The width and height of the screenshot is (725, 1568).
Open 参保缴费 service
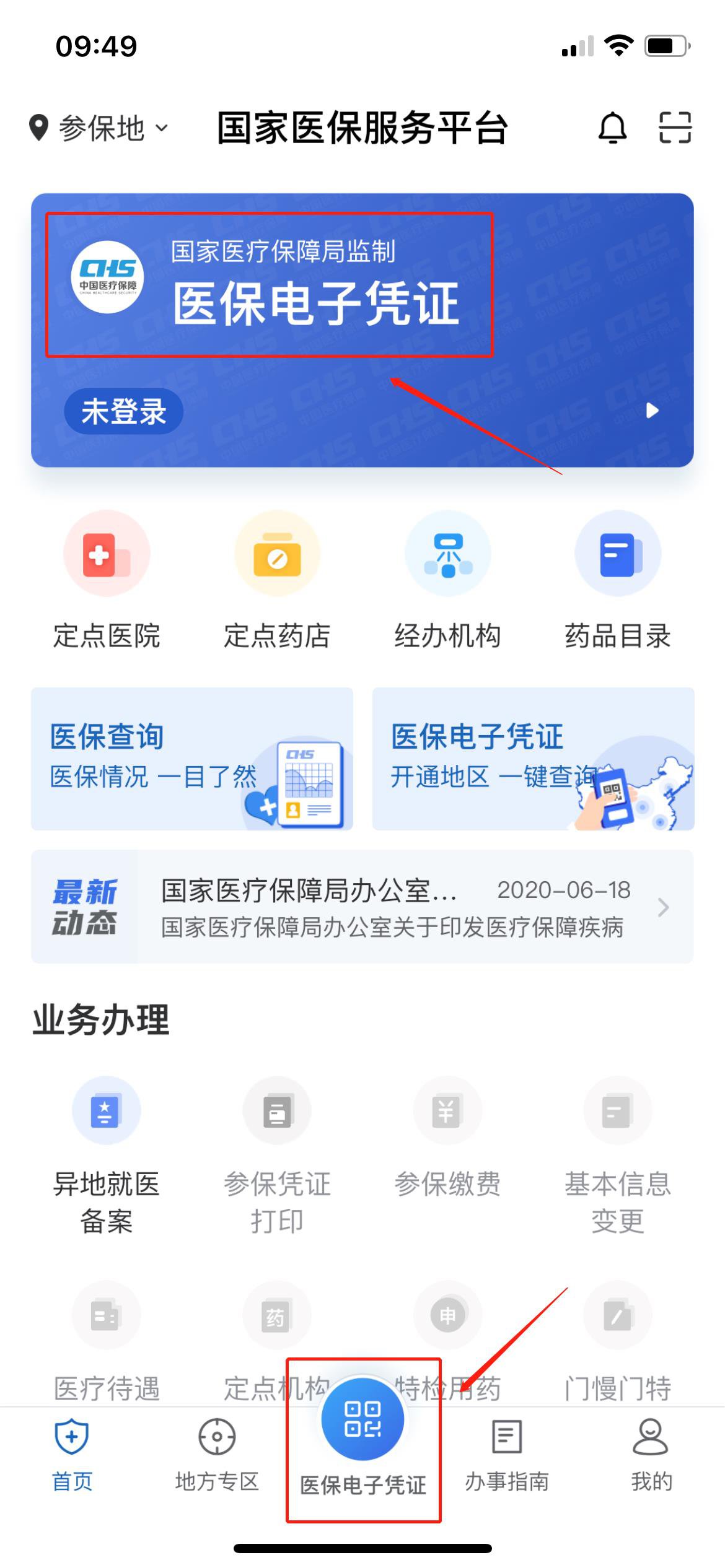[447, 1139]
